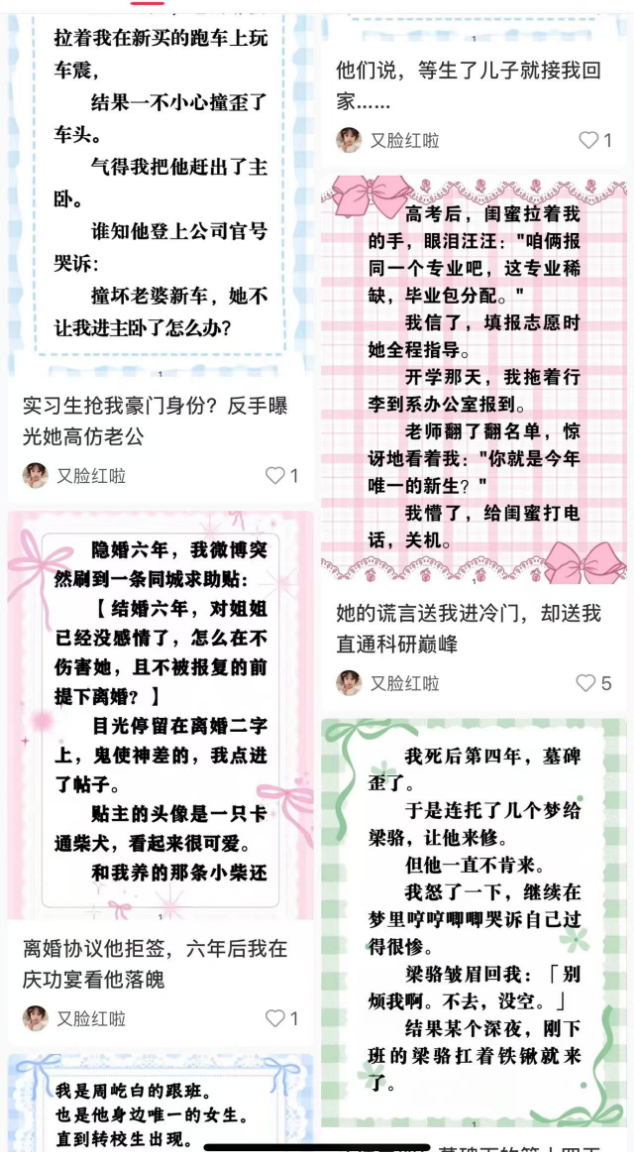The image size is (634, 1152).
Task: Like the post '离婚协议他拒签'
Action: click(276, 1018)
